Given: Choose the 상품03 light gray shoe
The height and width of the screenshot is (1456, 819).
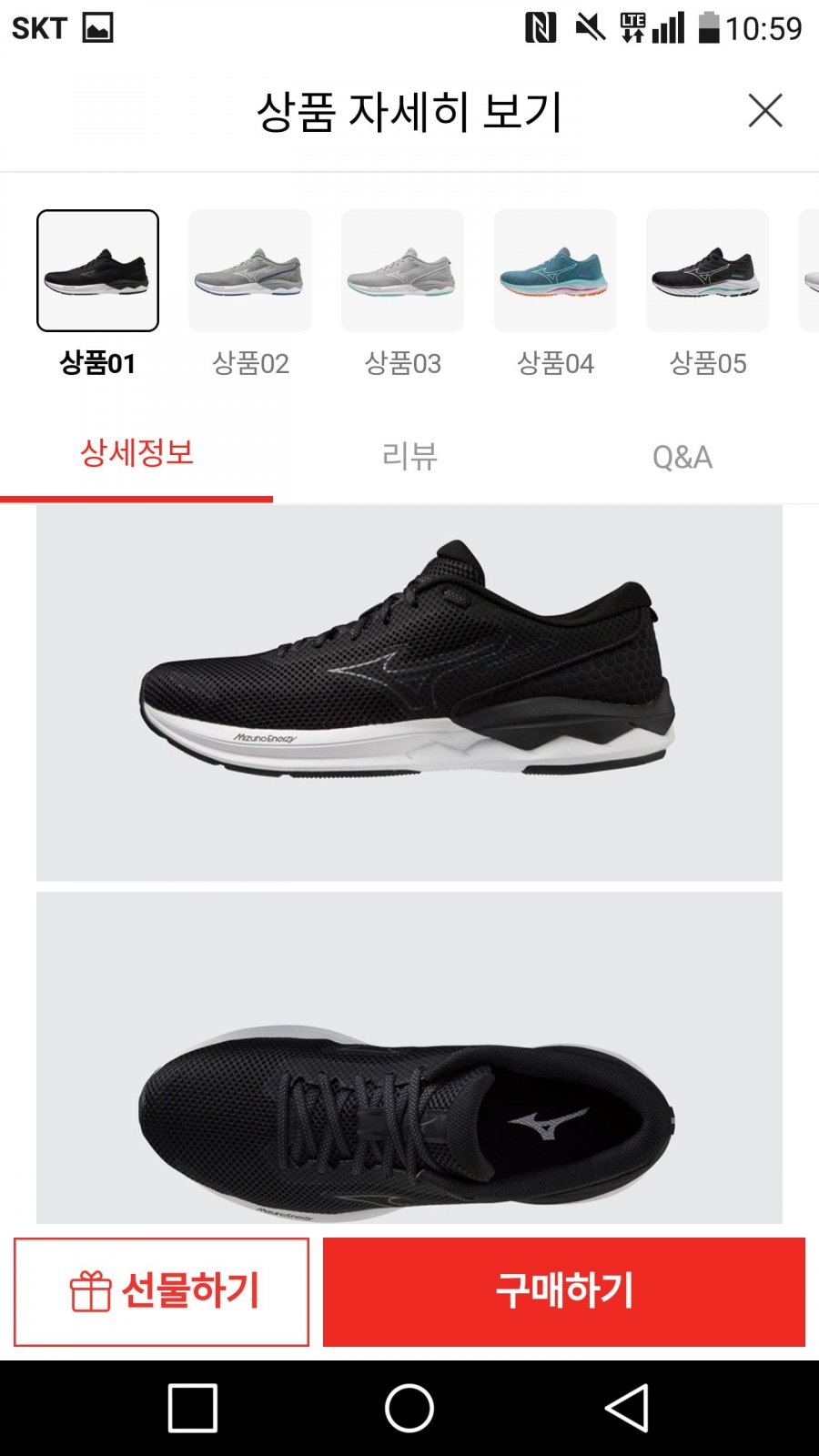Looking at the screenshot, I should point(402,270).
